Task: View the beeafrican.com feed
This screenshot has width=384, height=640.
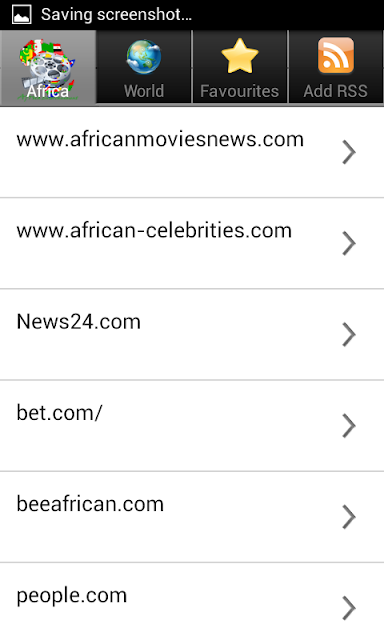Action: pos(192,517)
